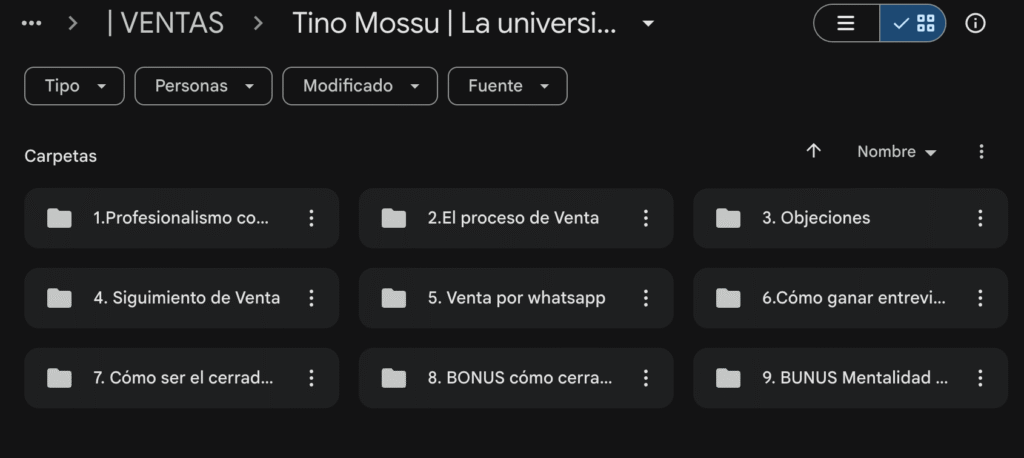This screenshot has width=1024, height=458.
Task: Expand the Fuente filter chip
Action: pos(507,86)
